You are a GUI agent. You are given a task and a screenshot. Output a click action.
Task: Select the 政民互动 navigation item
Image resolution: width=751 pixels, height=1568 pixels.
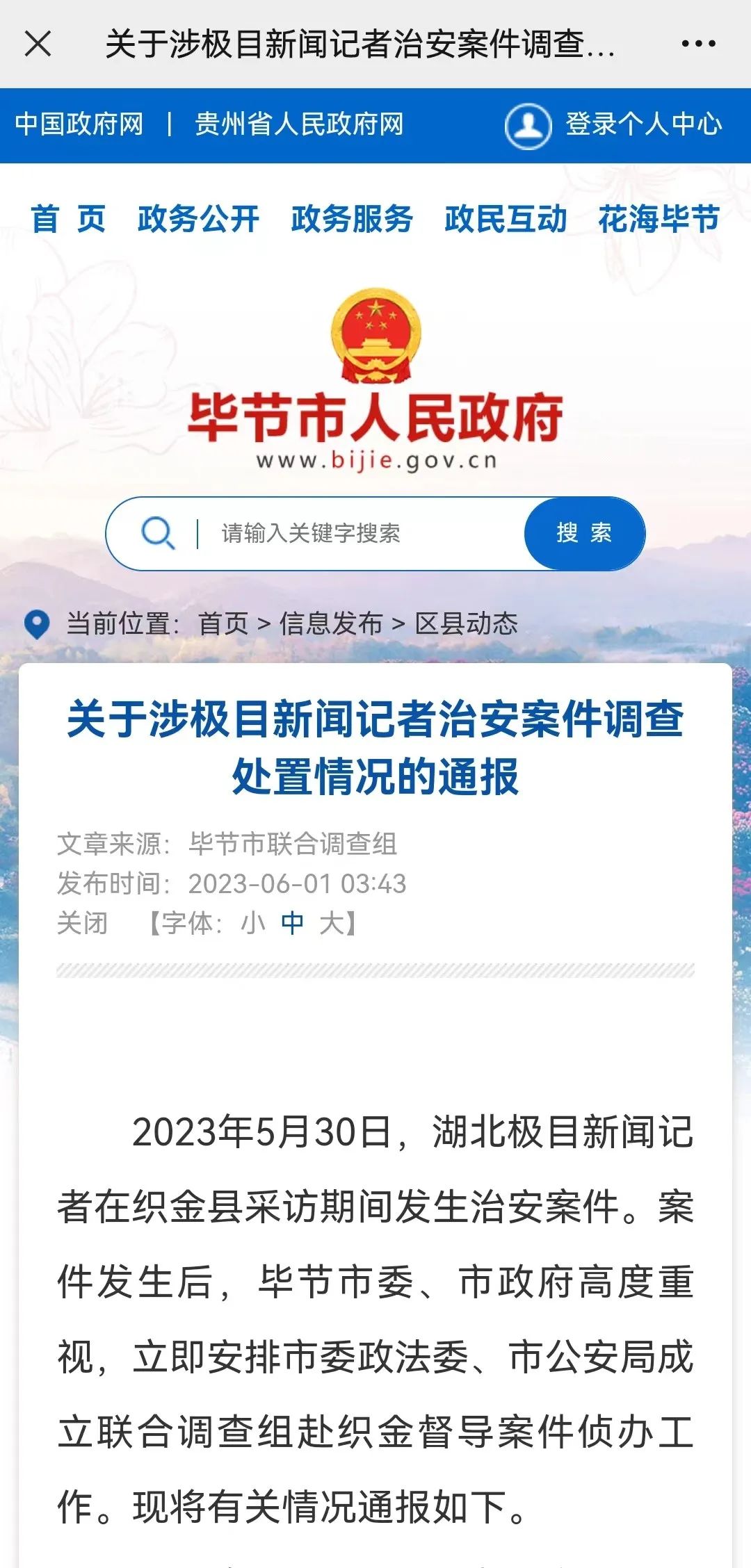pyautogui.click(x=506, y=219)
